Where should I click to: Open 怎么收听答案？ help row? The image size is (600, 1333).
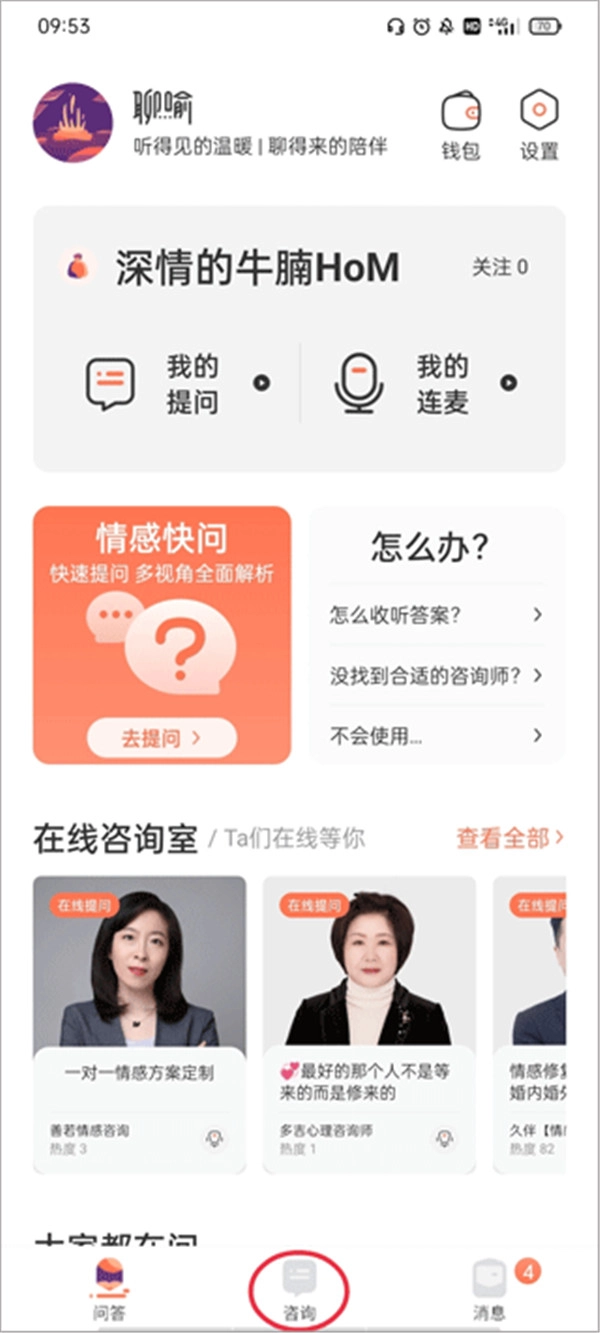pos(436,615)
